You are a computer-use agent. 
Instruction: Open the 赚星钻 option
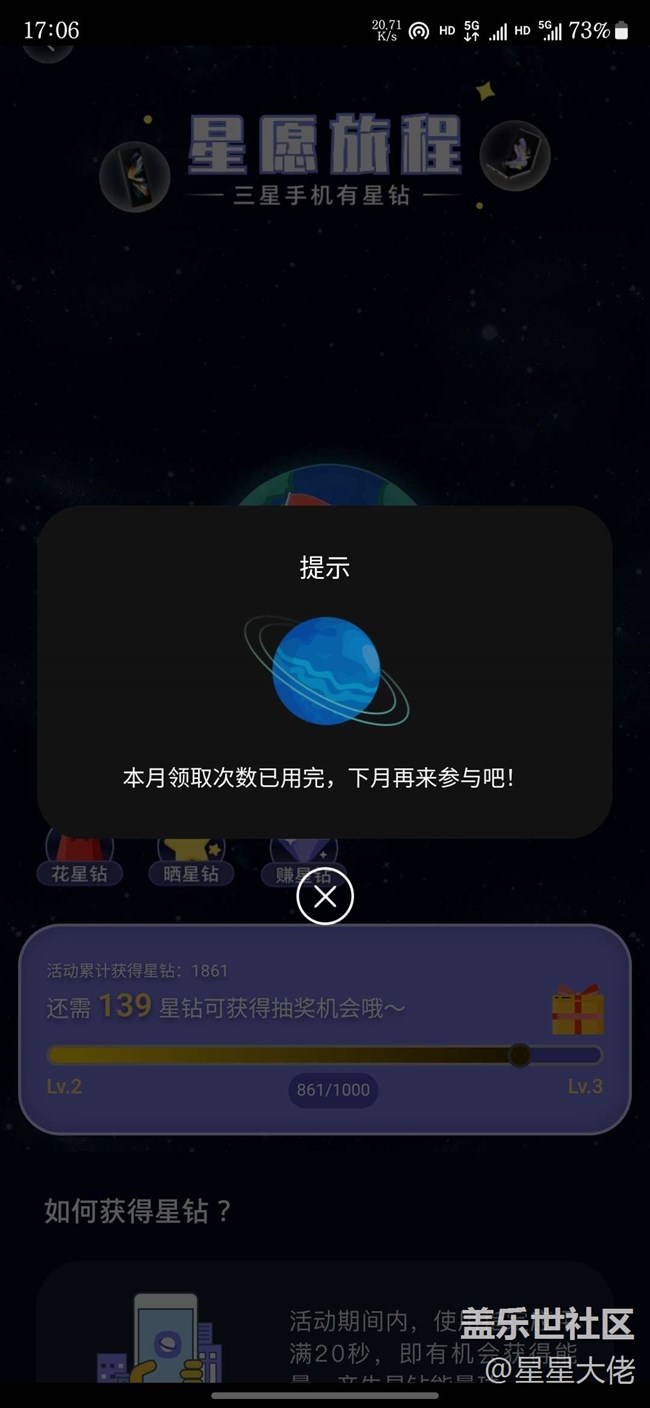(303, 863)
